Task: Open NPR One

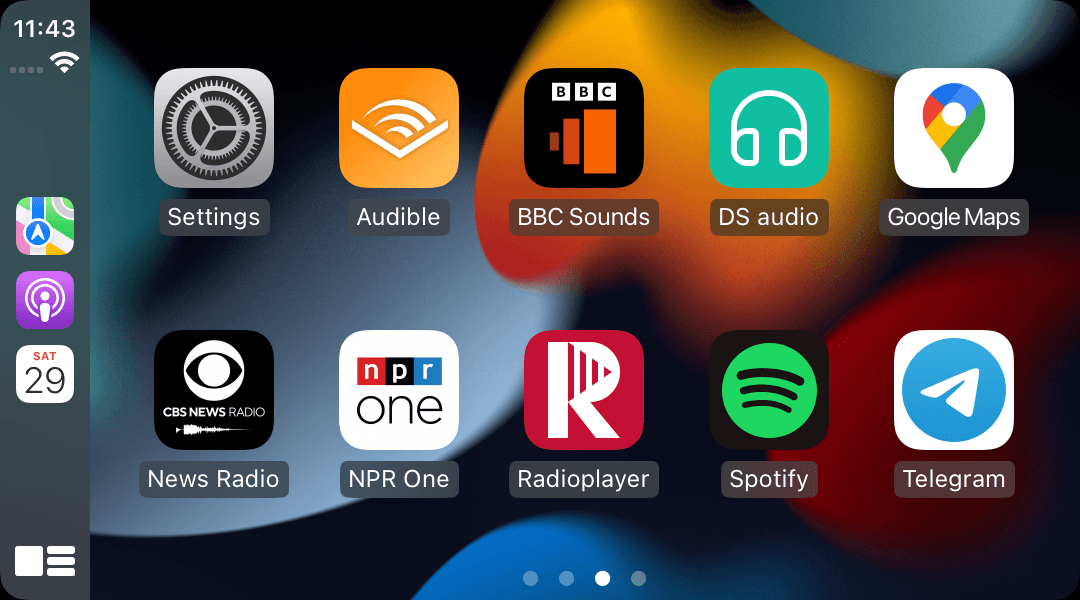Action: click(x=398, y=390)
